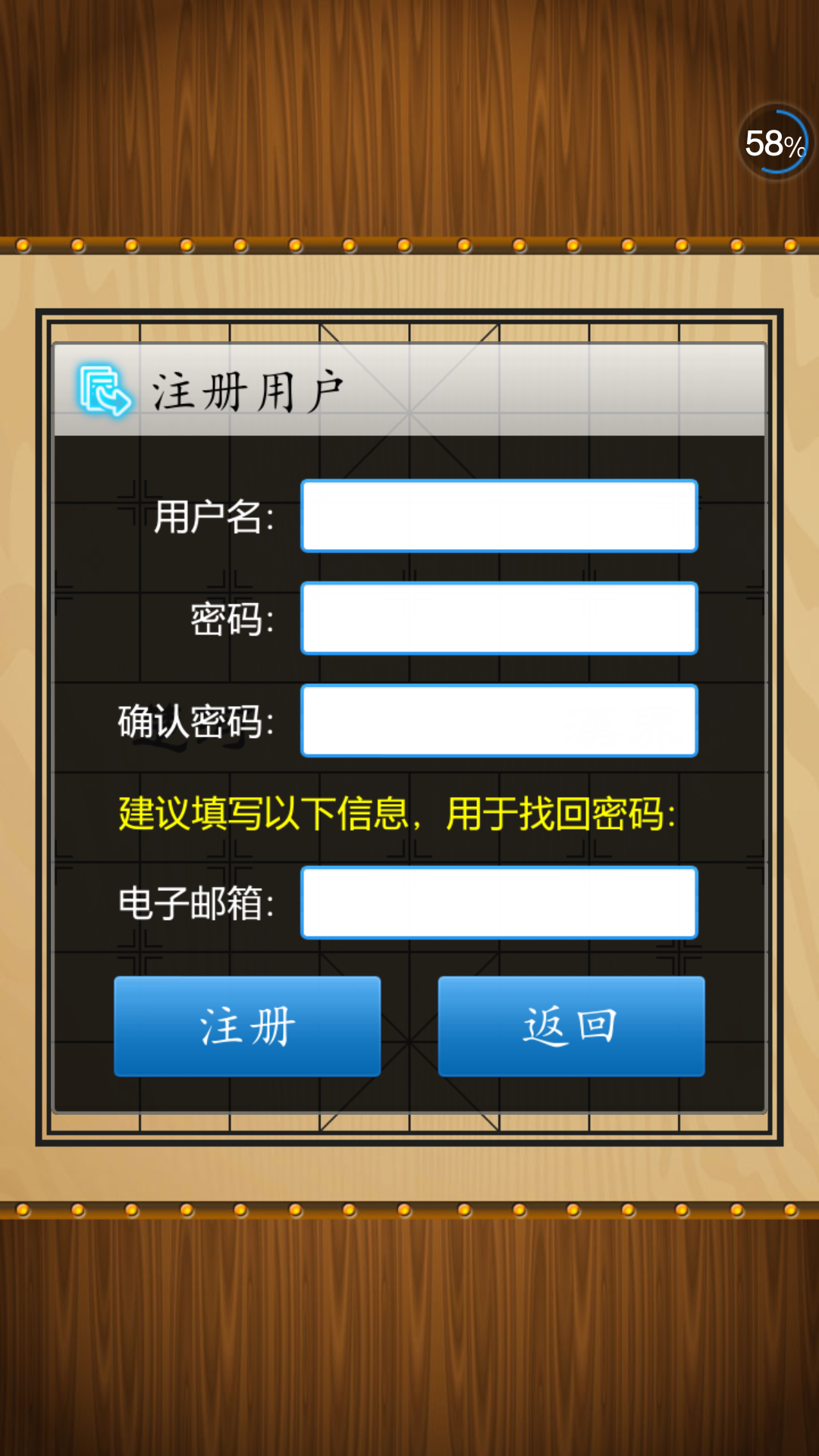Select the 确认密码 (confirm password) field
The width and height of the screenshot is (819, 1456).
[499, 720]
